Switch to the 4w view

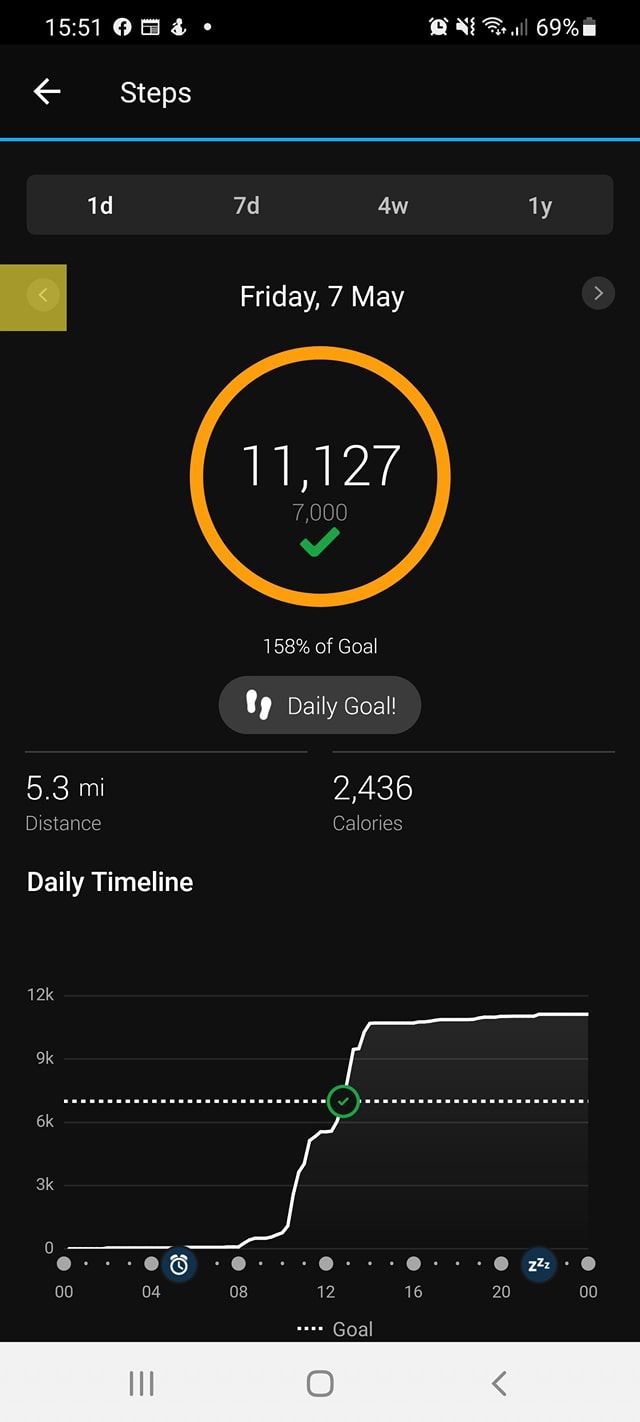[x=393, y=205]
